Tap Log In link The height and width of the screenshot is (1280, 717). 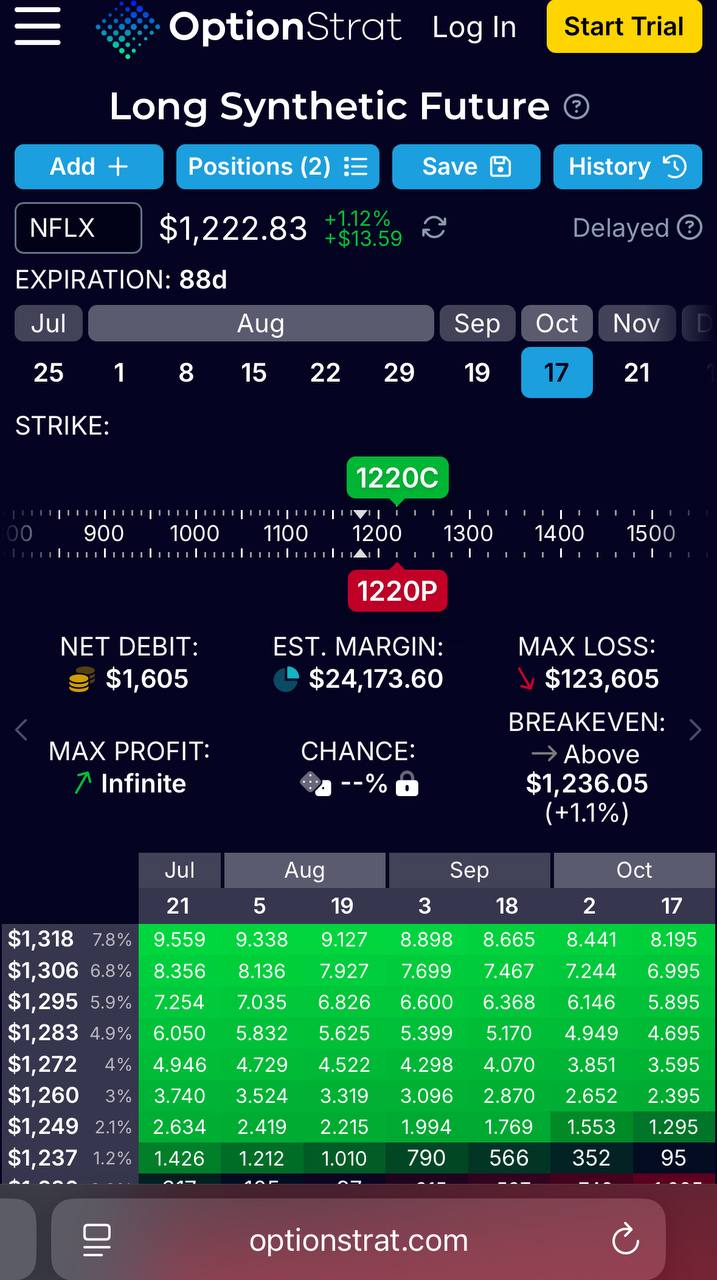tap(474, 27)
